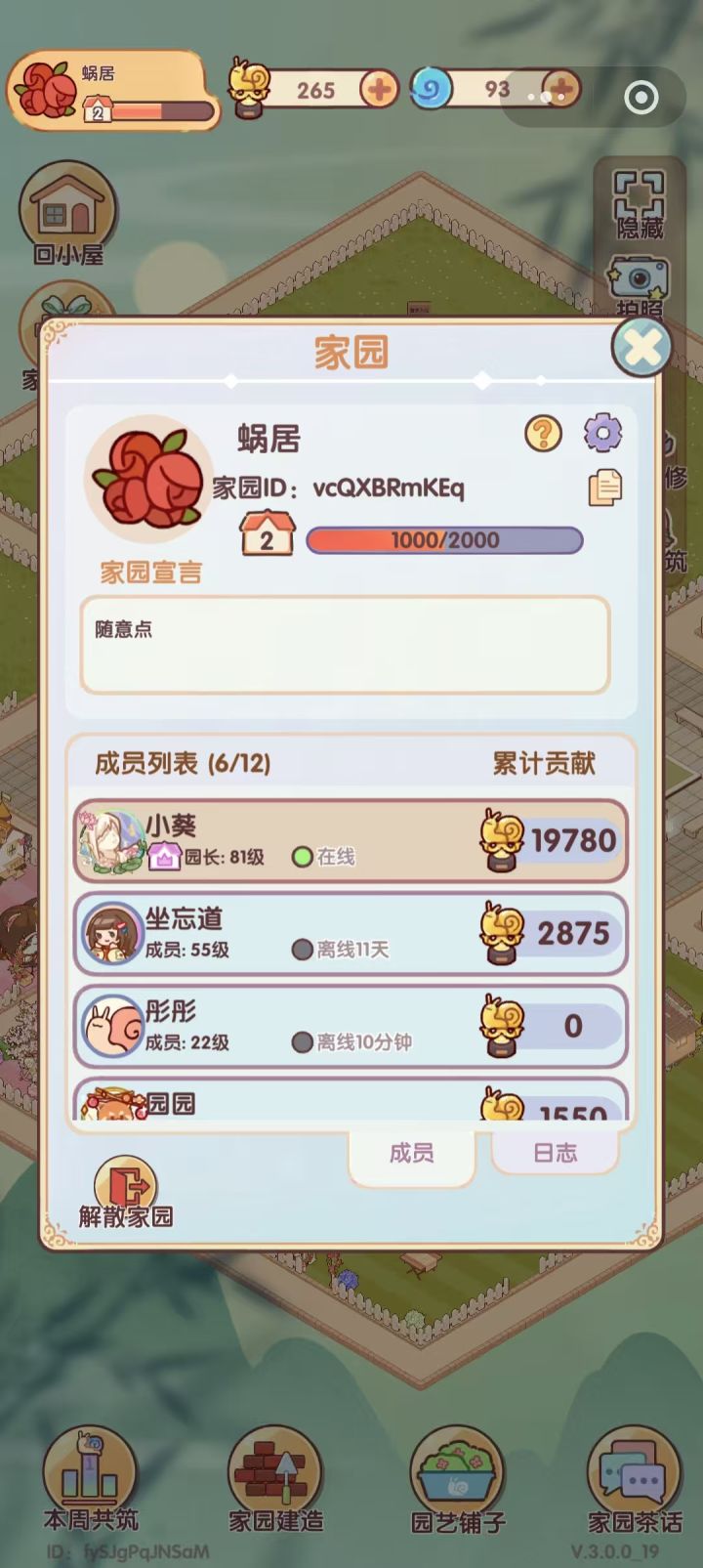Expand the 蜗居 guild banner
This screenshot has height=1568, width=703.
[112, 93]
